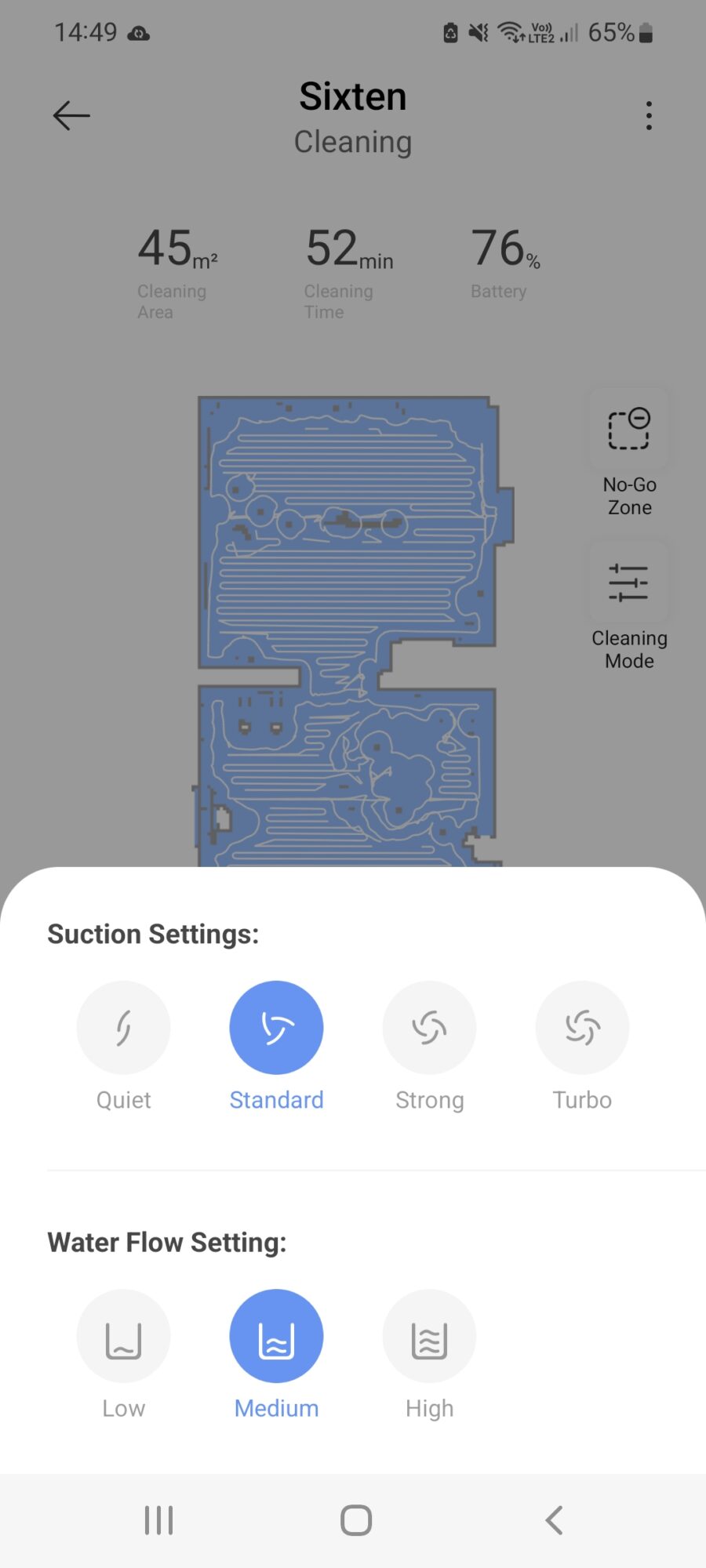Select Standard suction level
The image size is (706, 1568).
point(276,1028)
